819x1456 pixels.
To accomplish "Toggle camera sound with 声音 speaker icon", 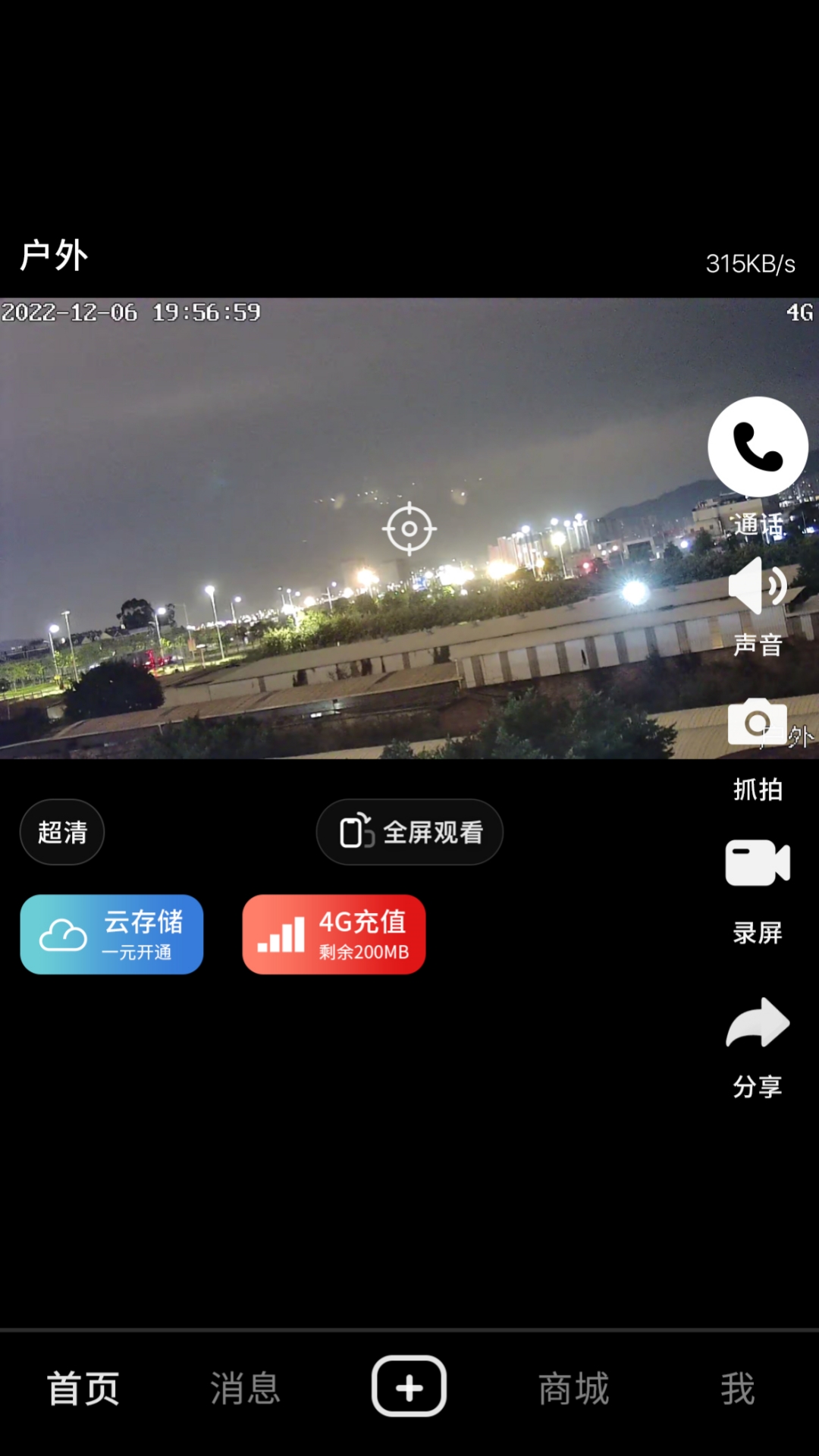I will (x=758, y=586).
